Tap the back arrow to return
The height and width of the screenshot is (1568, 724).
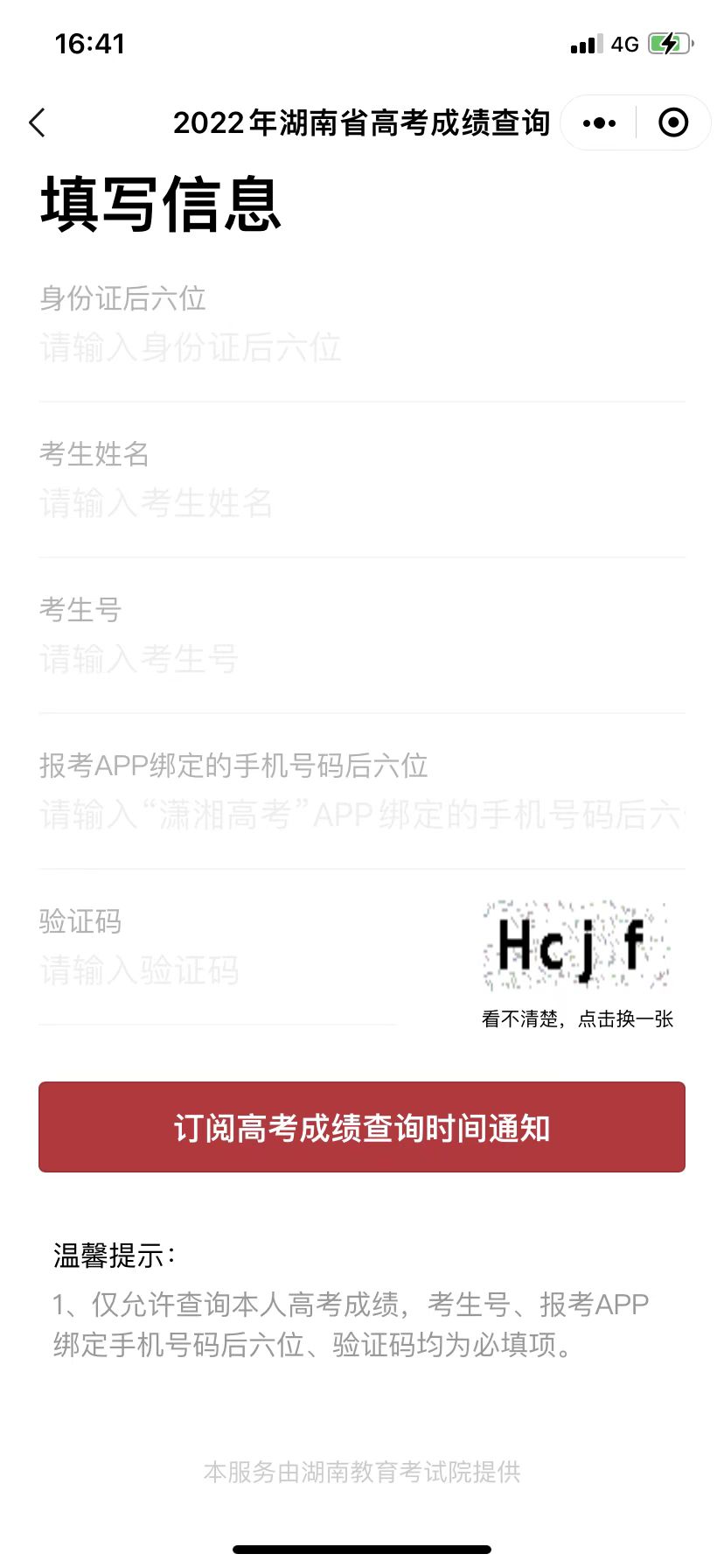click(37, 122)
